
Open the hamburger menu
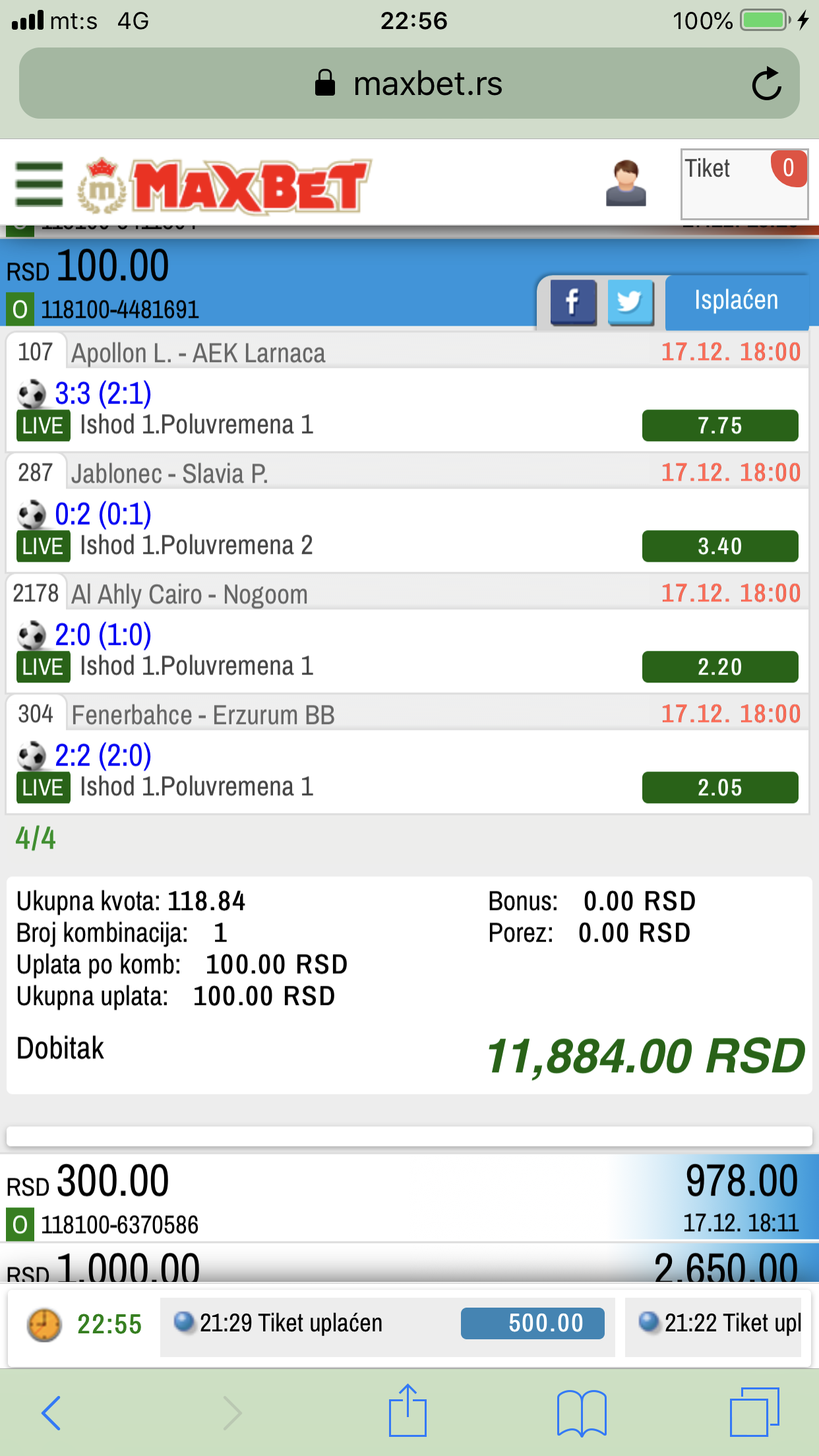[40, 184]
